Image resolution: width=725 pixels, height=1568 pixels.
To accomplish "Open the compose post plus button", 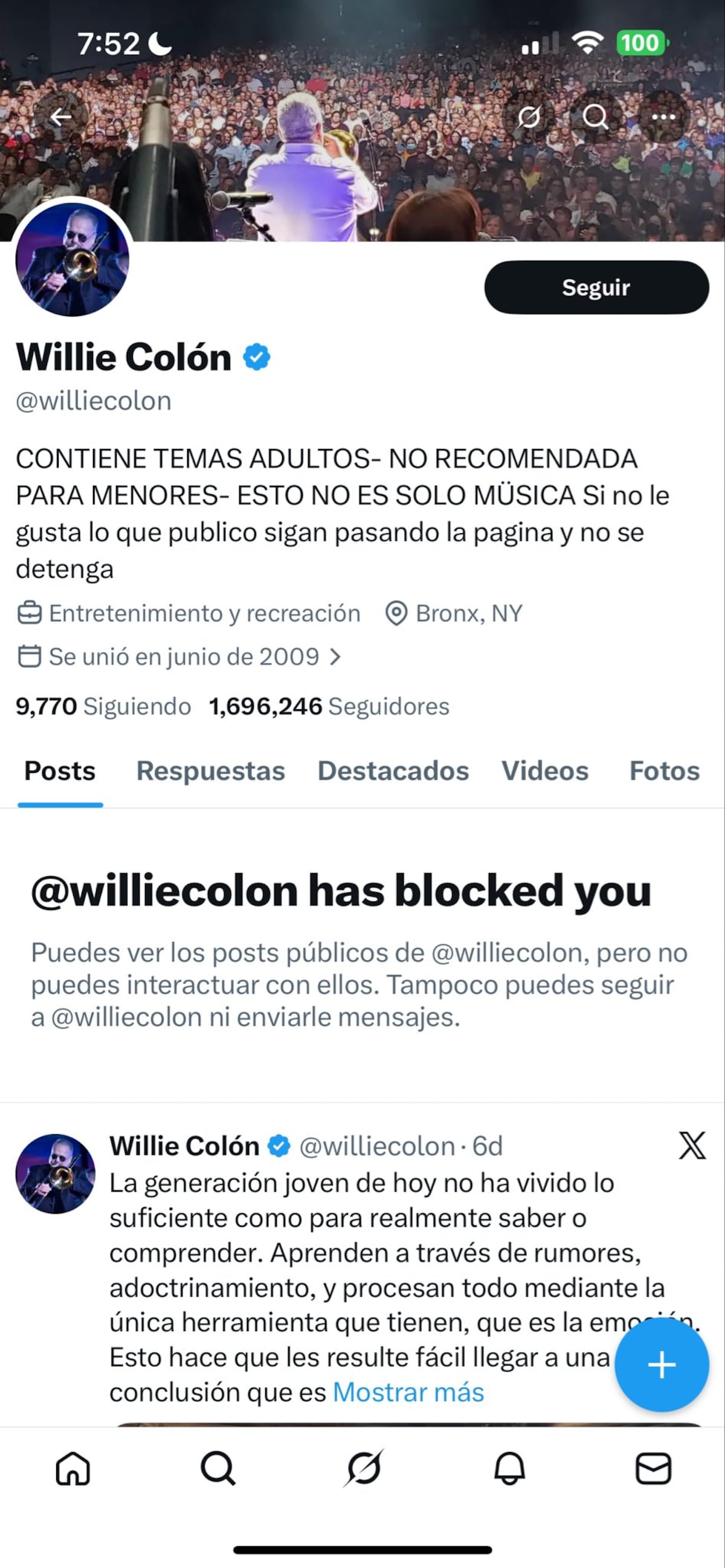I will pyautogui.click(x=661, y=1366).
